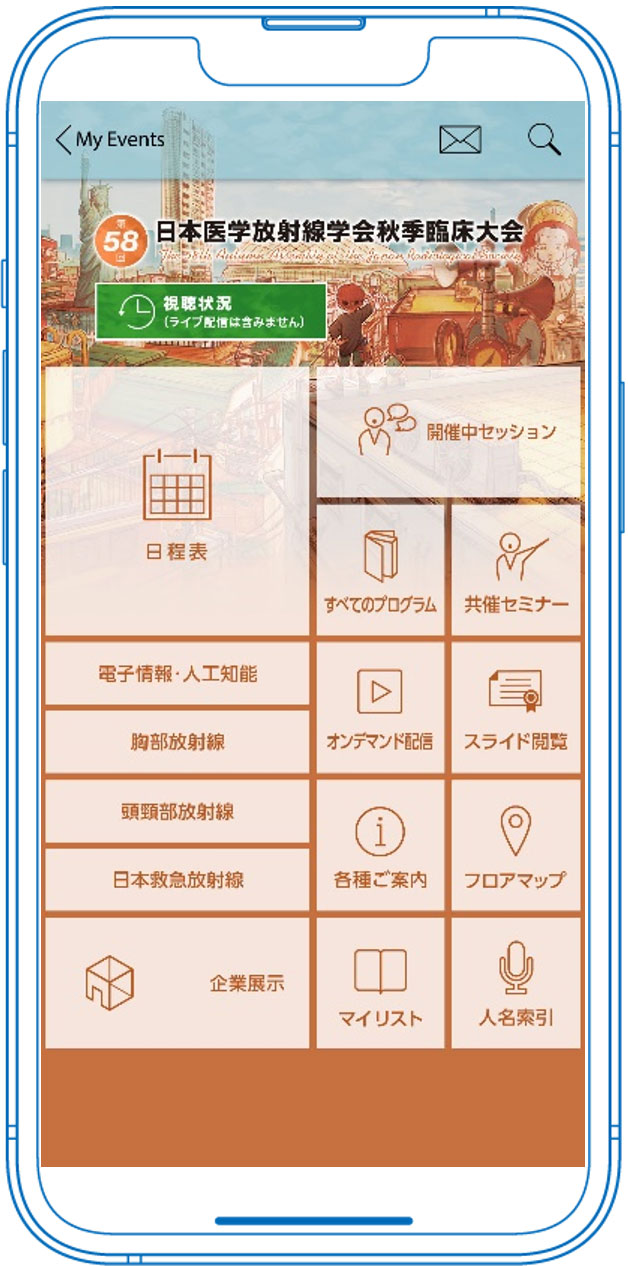Open オンデマンド配信 tile
628x1266 pixels.
[380, 708]
